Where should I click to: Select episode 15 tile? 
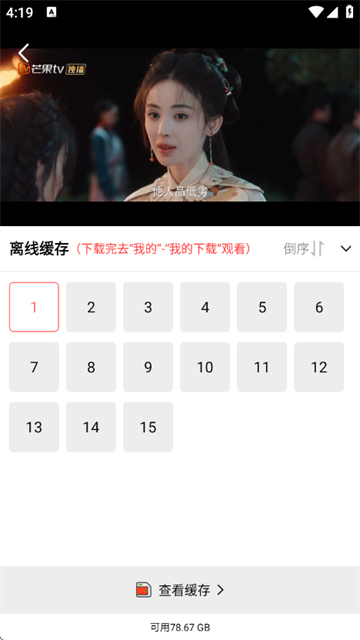148,427
